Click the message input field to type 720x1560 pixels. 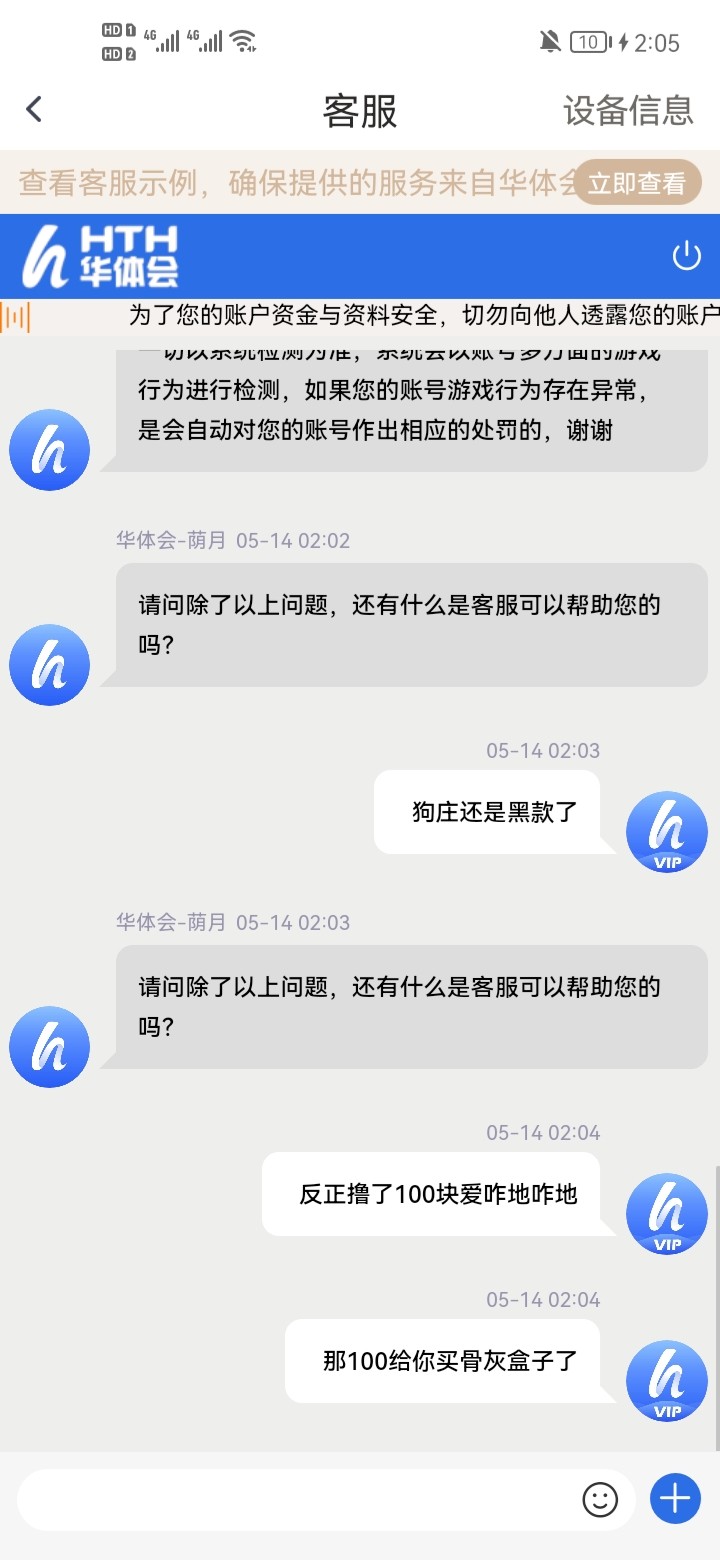click(300, 1498)
